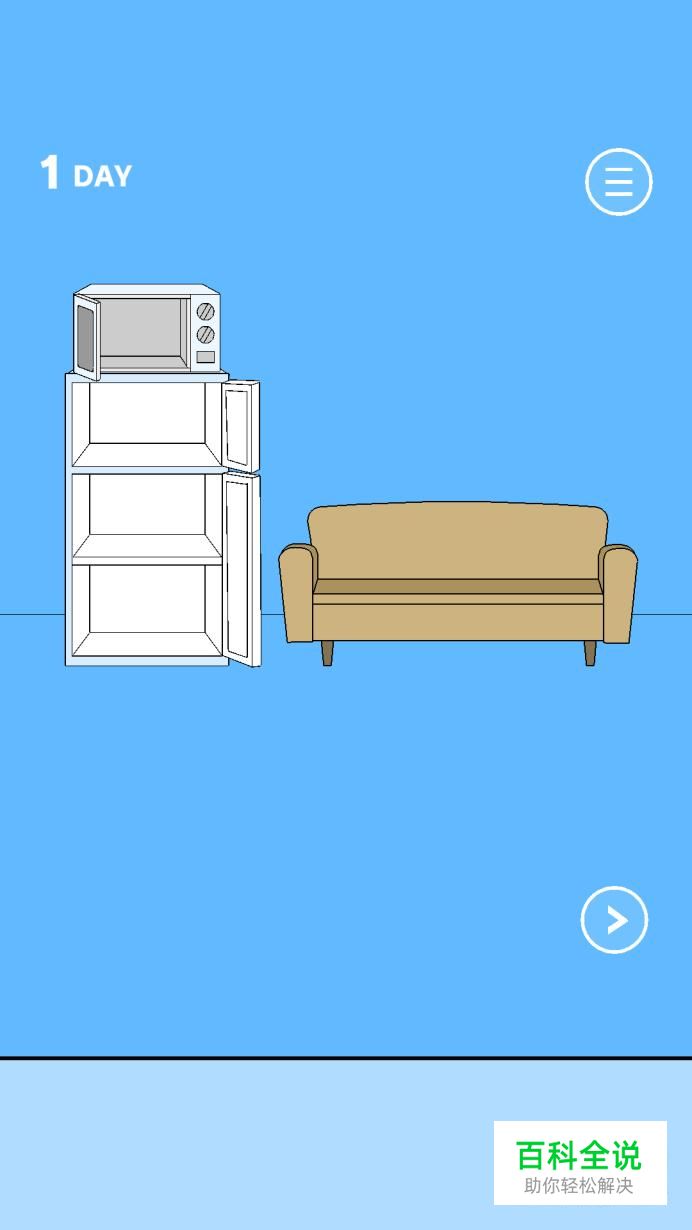Go to the next scene arrow
The image size is (692, 1230).
click(614, 920)
